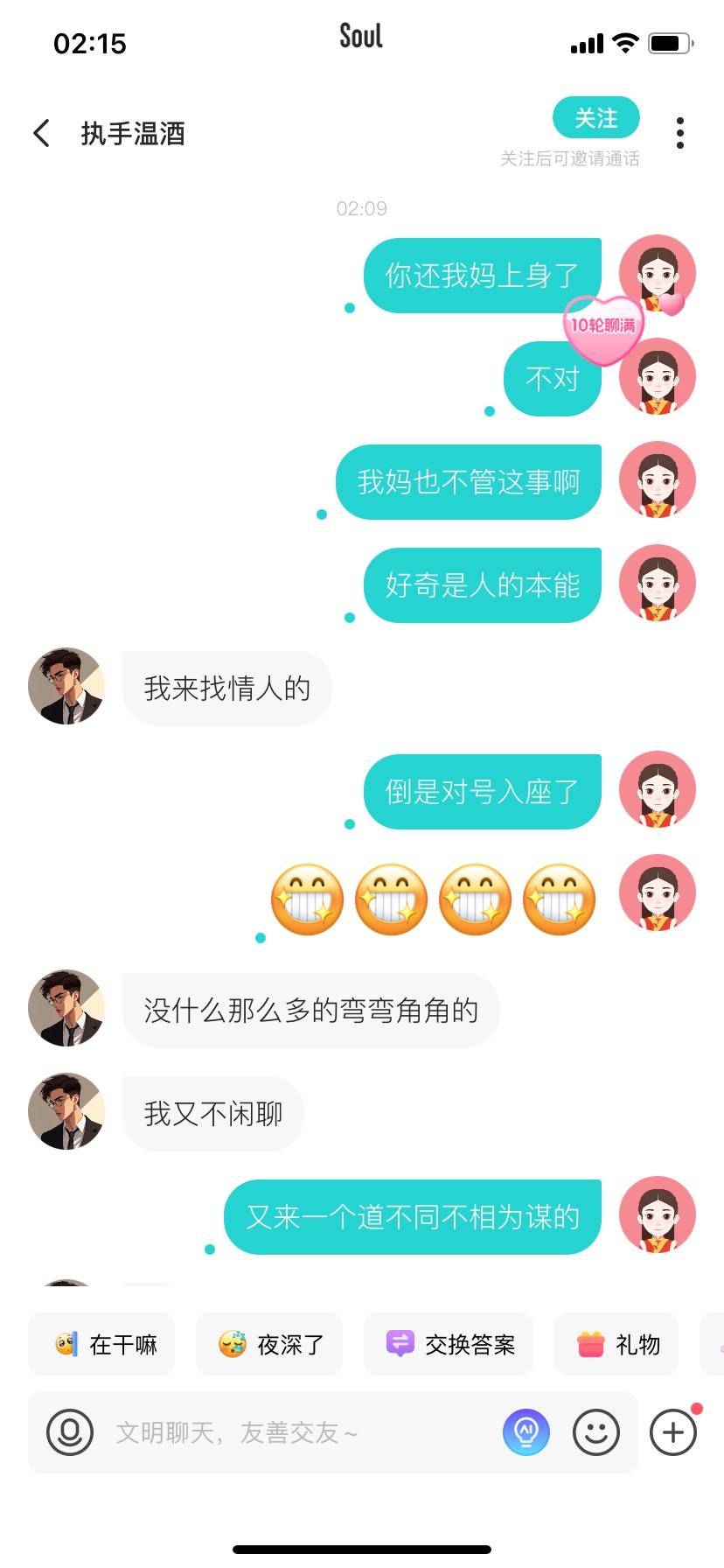This screenshot has width=724, height=1568.
Task: Open the 礼物 gift chip
Action: coord(616,1344)
